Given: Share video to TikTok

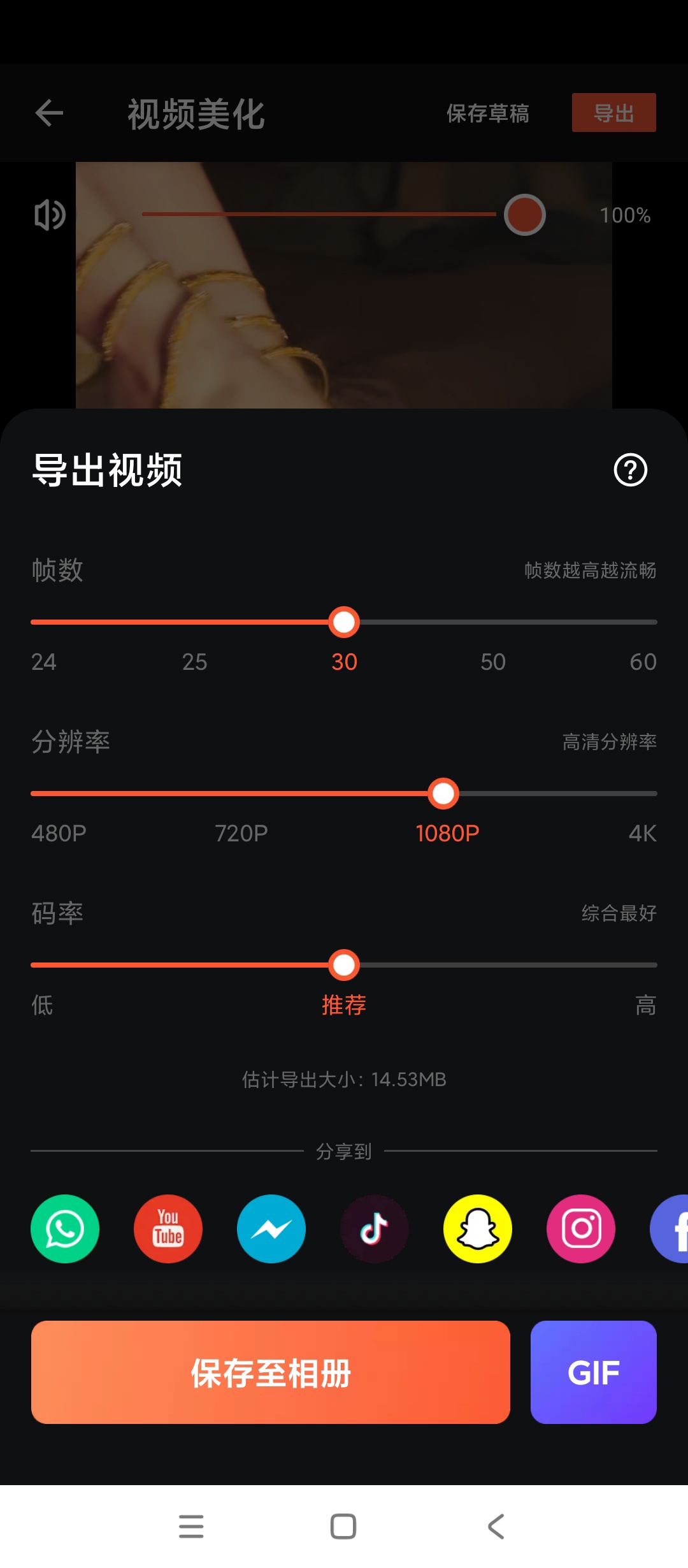Looking at the screenshot, I should click(375, 1229).
